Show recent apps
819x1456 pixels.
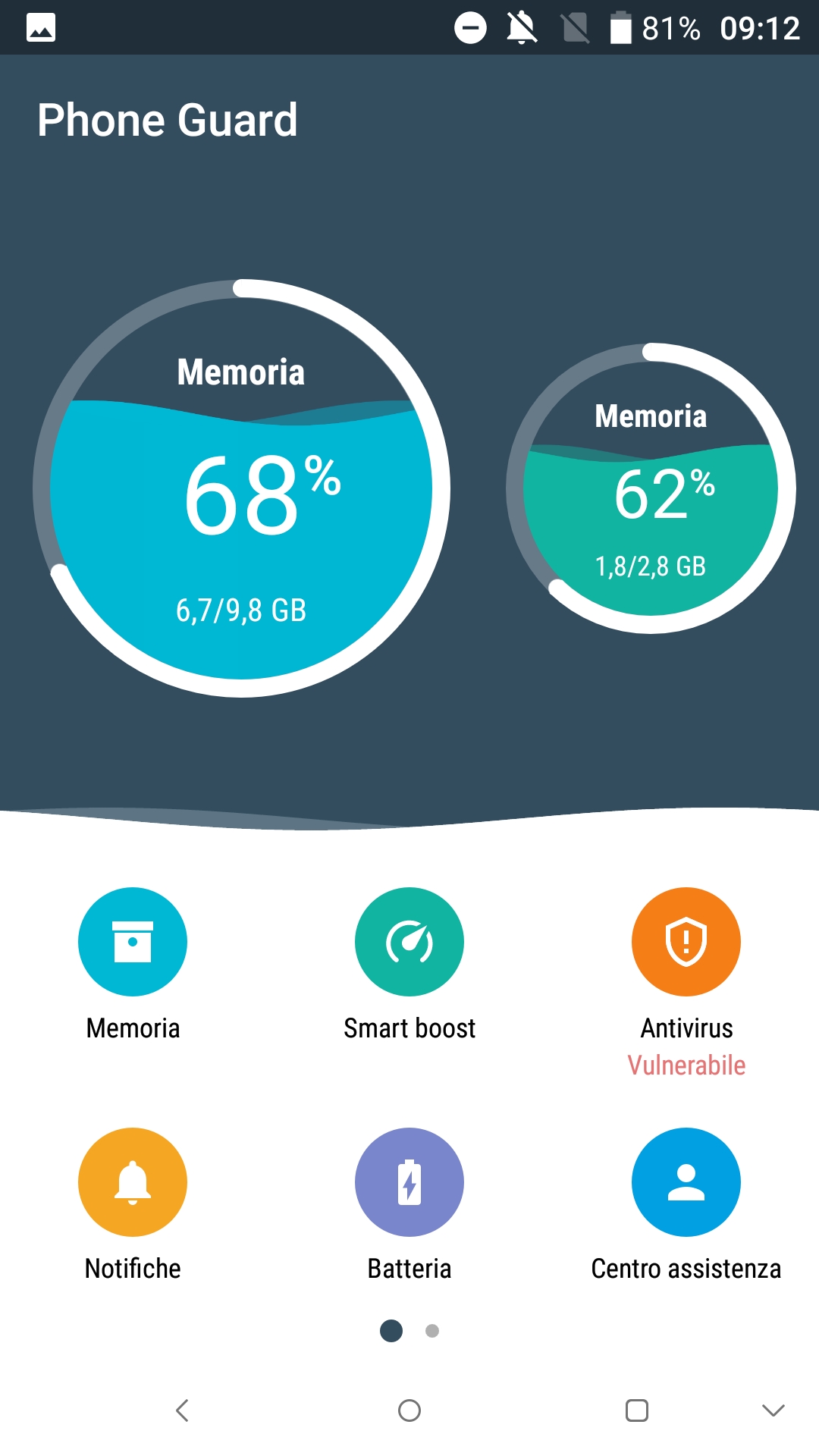coord(637,1410)
